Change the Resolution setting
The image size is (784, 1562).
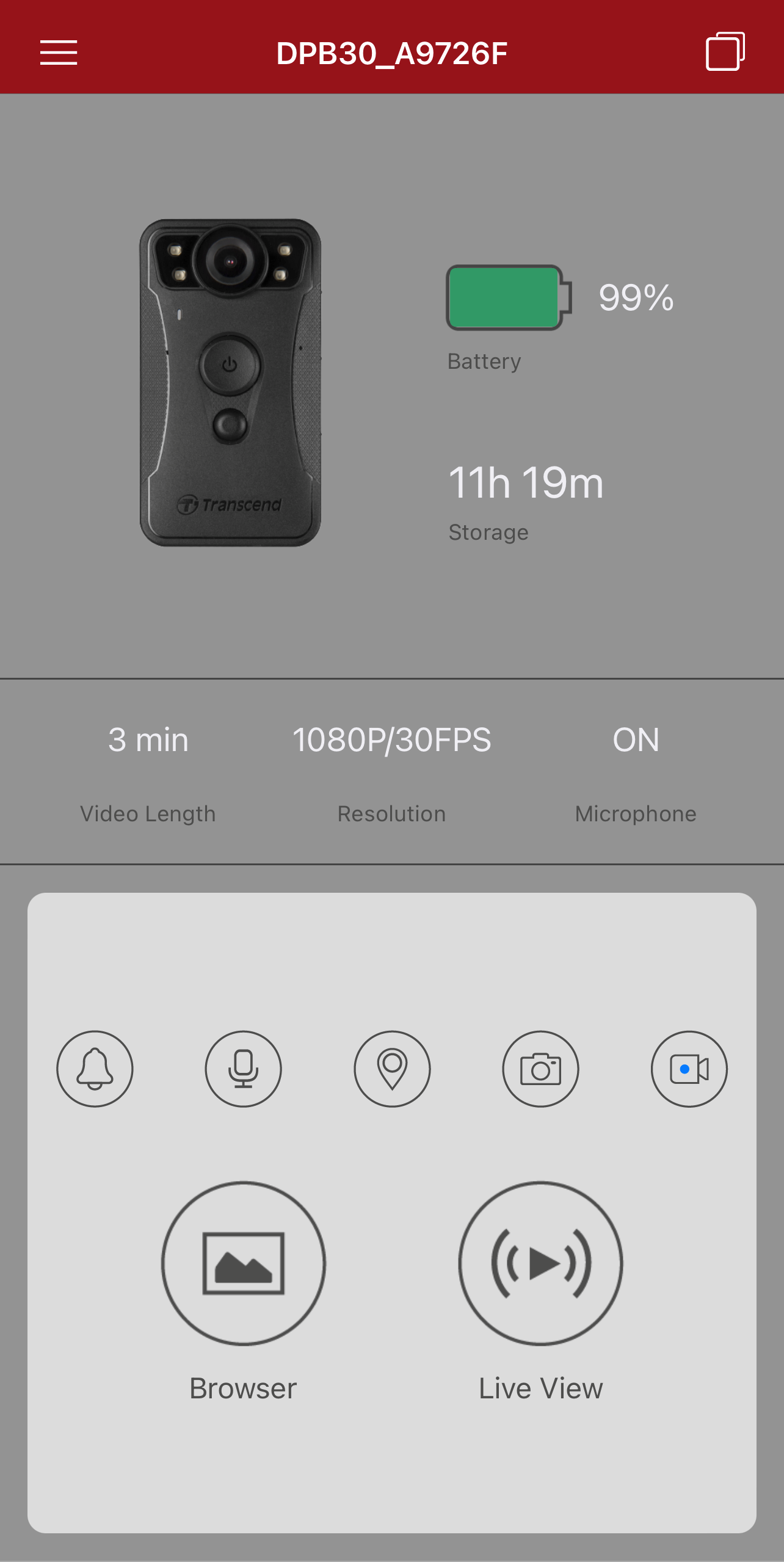[391, 771]
